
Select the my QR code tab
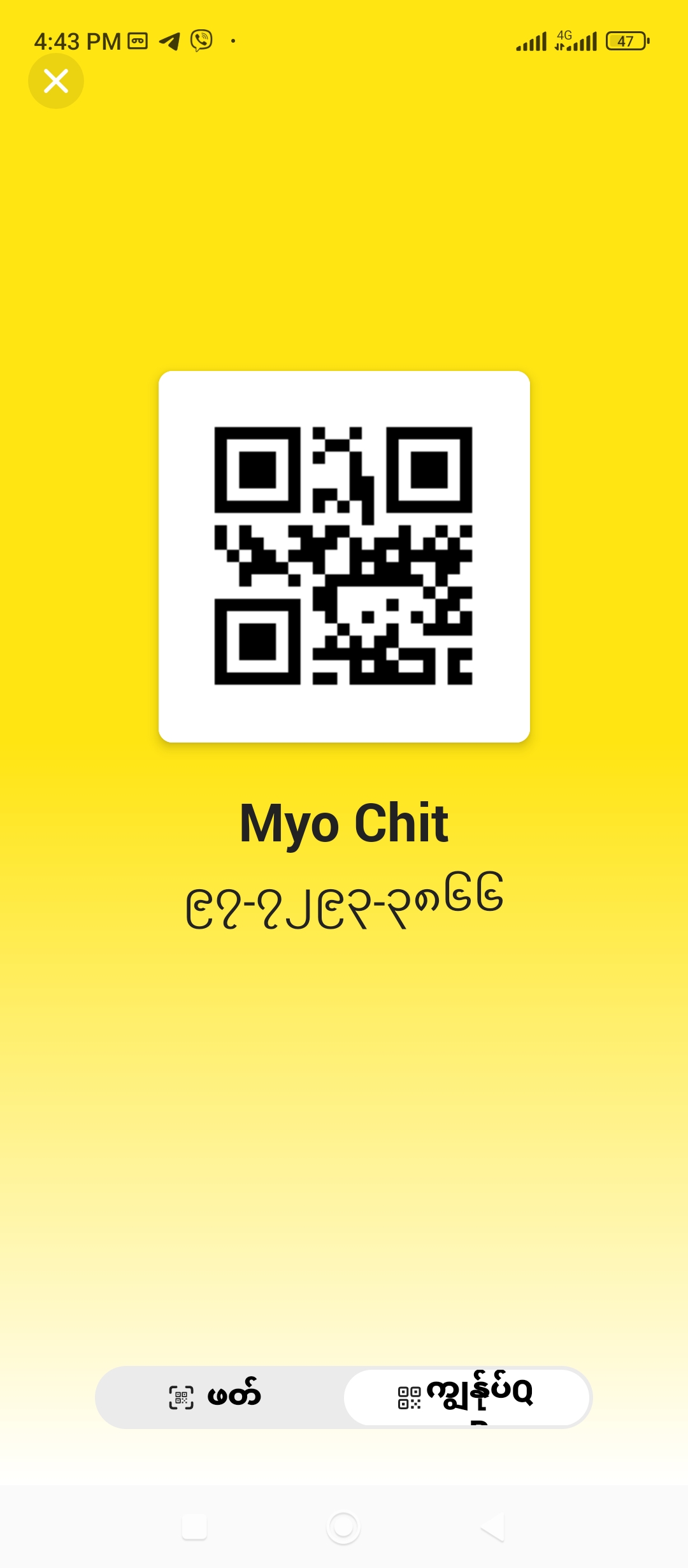pyautogui.click(x=466, y=1397)
